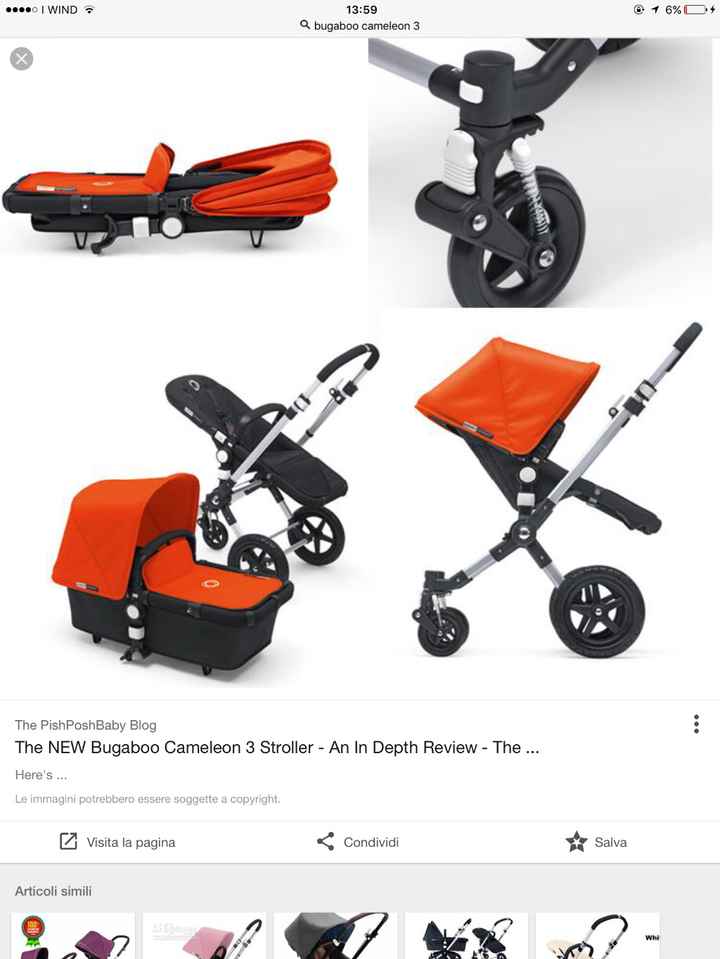The image size is (720, 959).
Task: Select the pink stroller thumbnail under Articoli simili
Action: (x=204, y=935)
